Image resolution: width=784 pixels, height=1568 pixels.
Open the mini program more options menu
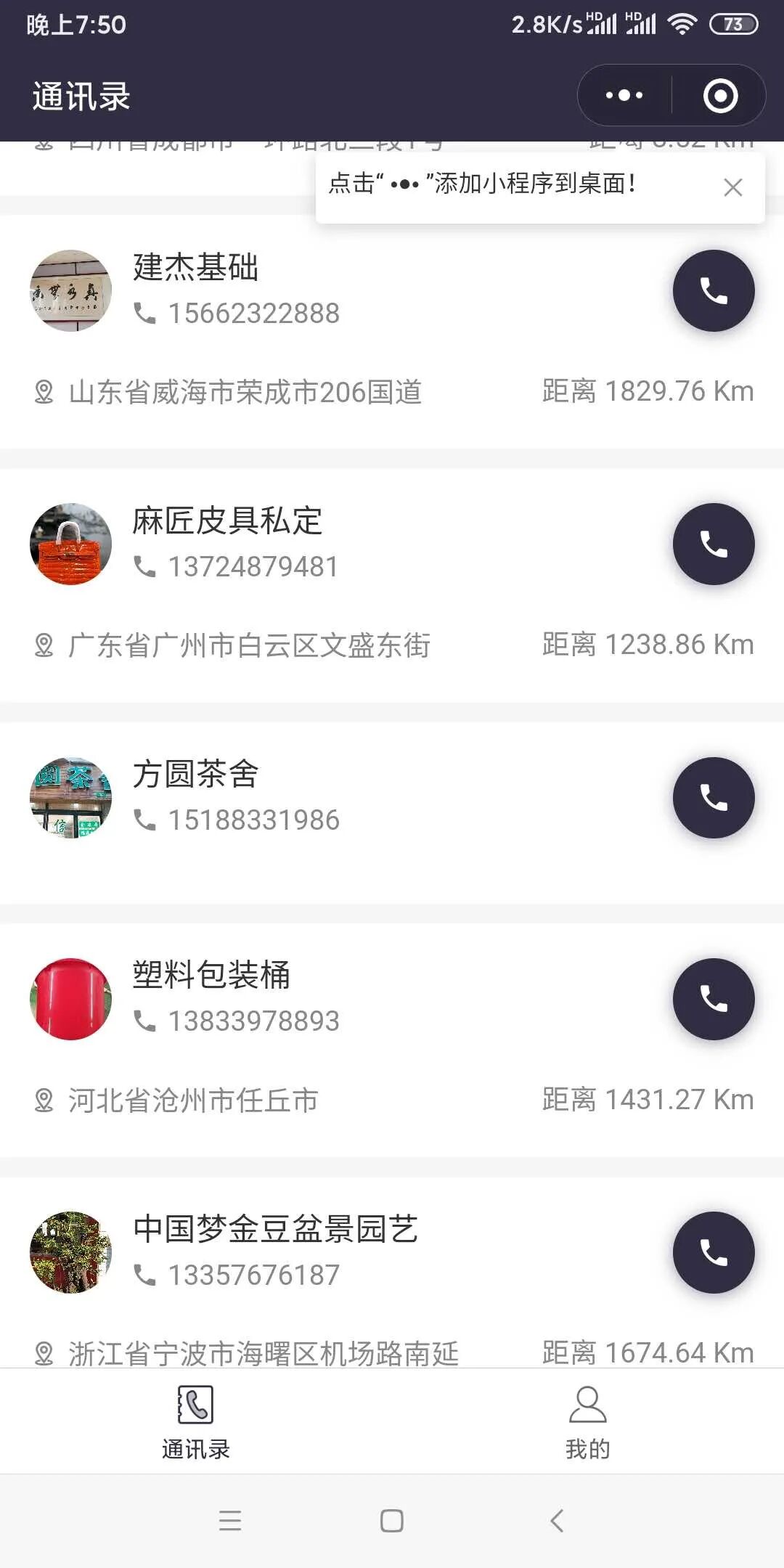624,96
